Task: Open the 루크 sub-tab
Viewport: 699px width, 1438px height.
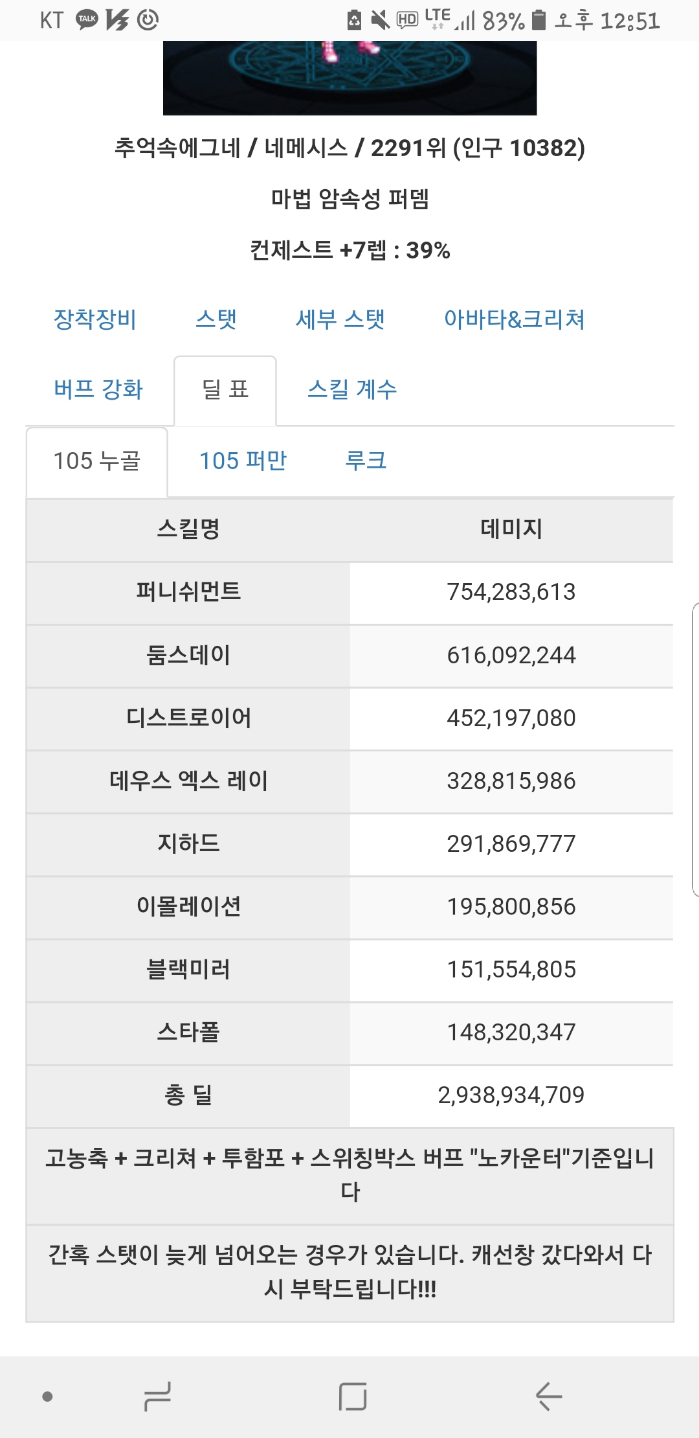Action: (366, 461)
